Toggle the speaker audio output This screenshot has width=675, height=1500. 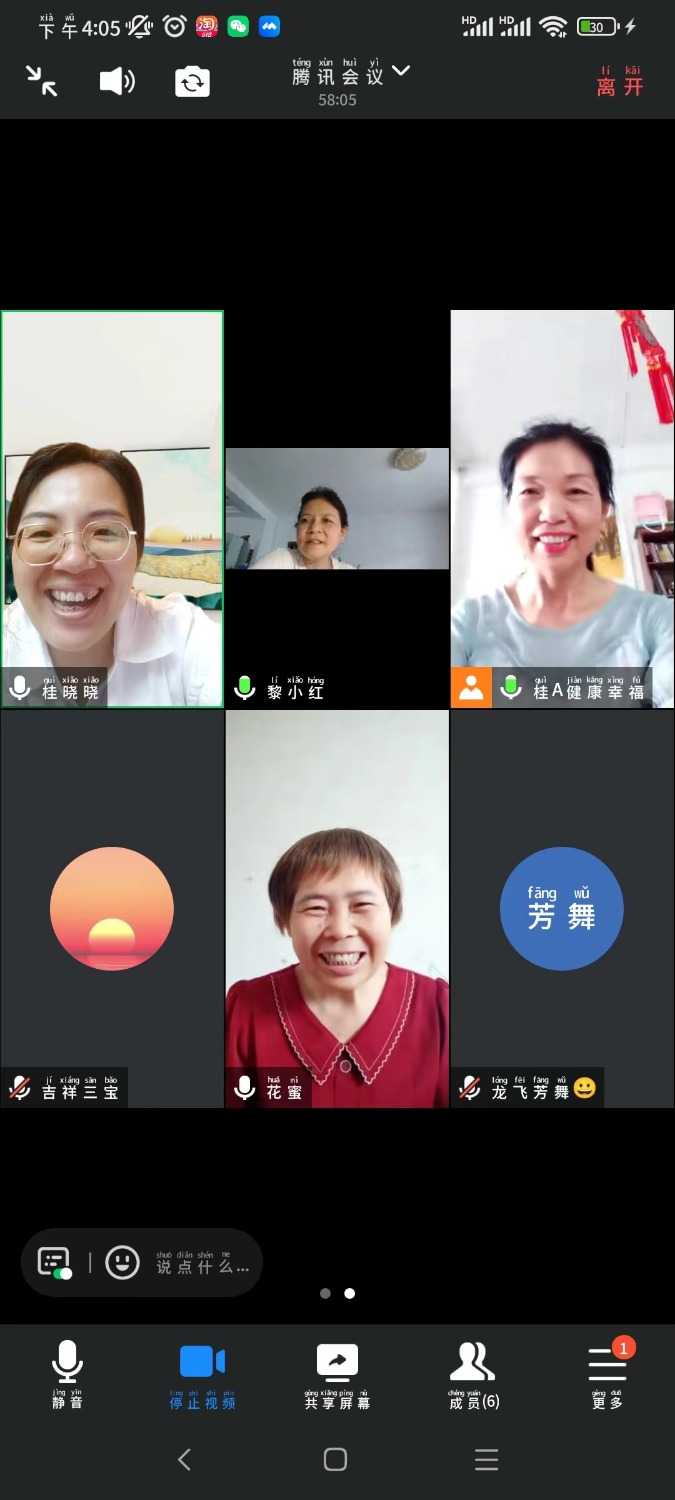tap(117, 81)
